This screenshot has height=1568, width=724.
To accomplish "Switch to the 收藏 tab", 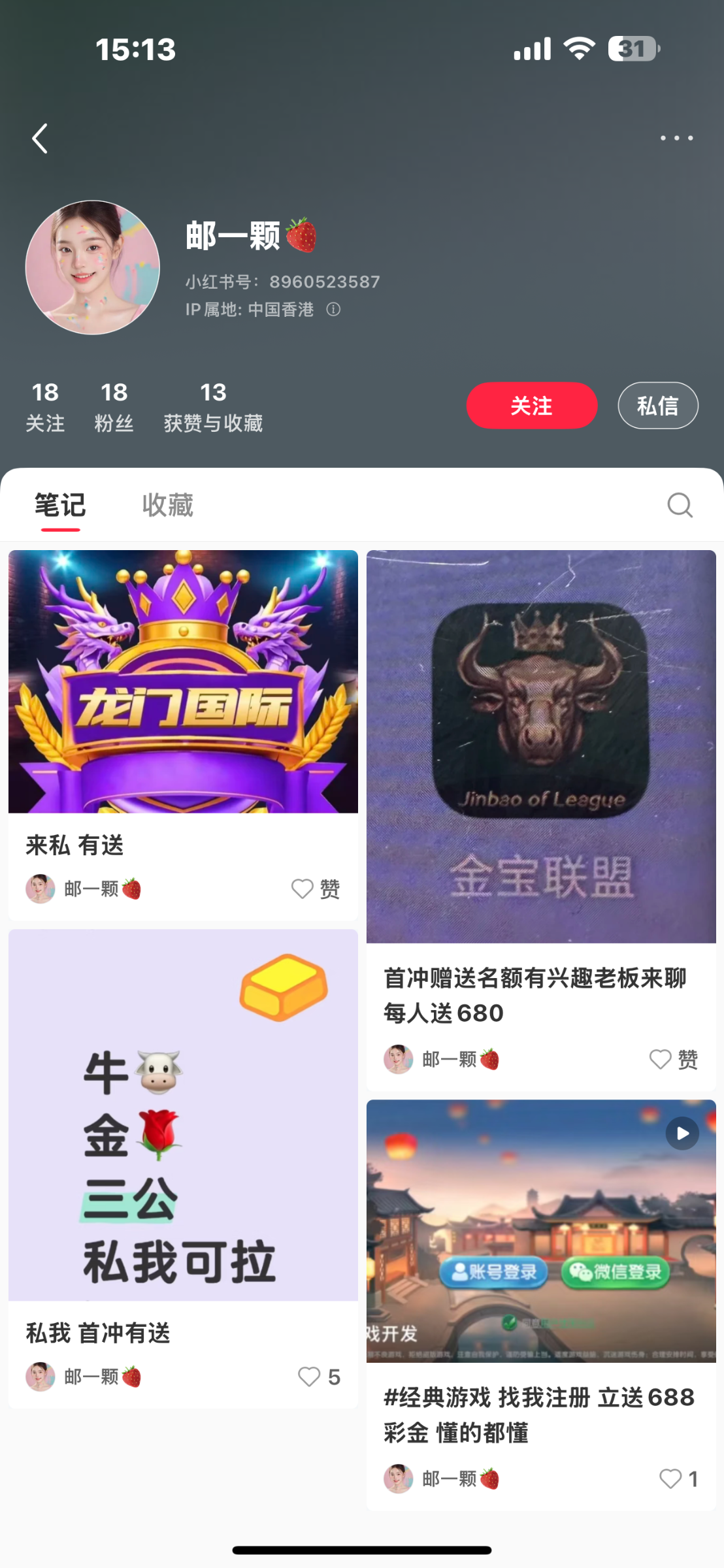I will click(168, 505).
